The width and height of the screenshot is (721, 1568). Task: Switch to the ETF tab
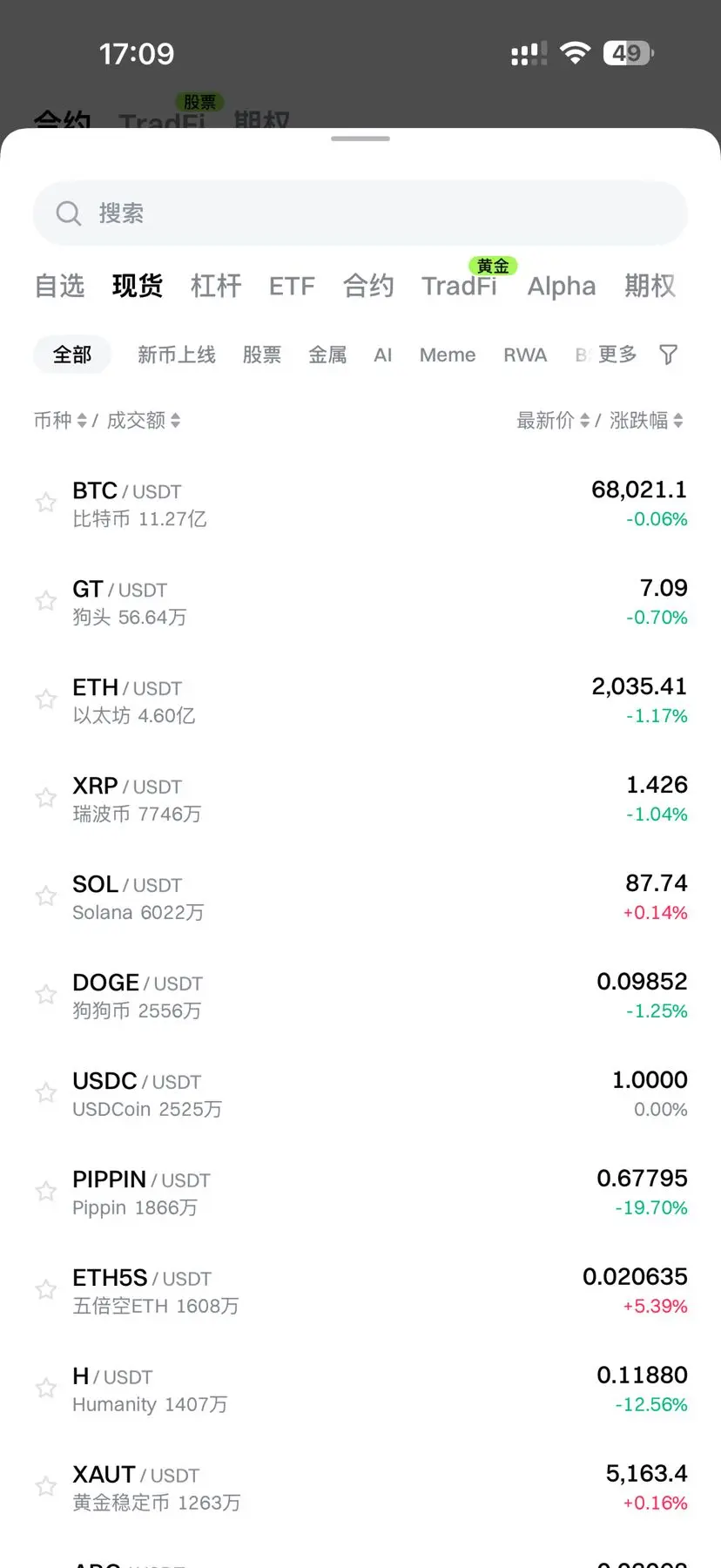pyautogui.click(x=292, y=286)
